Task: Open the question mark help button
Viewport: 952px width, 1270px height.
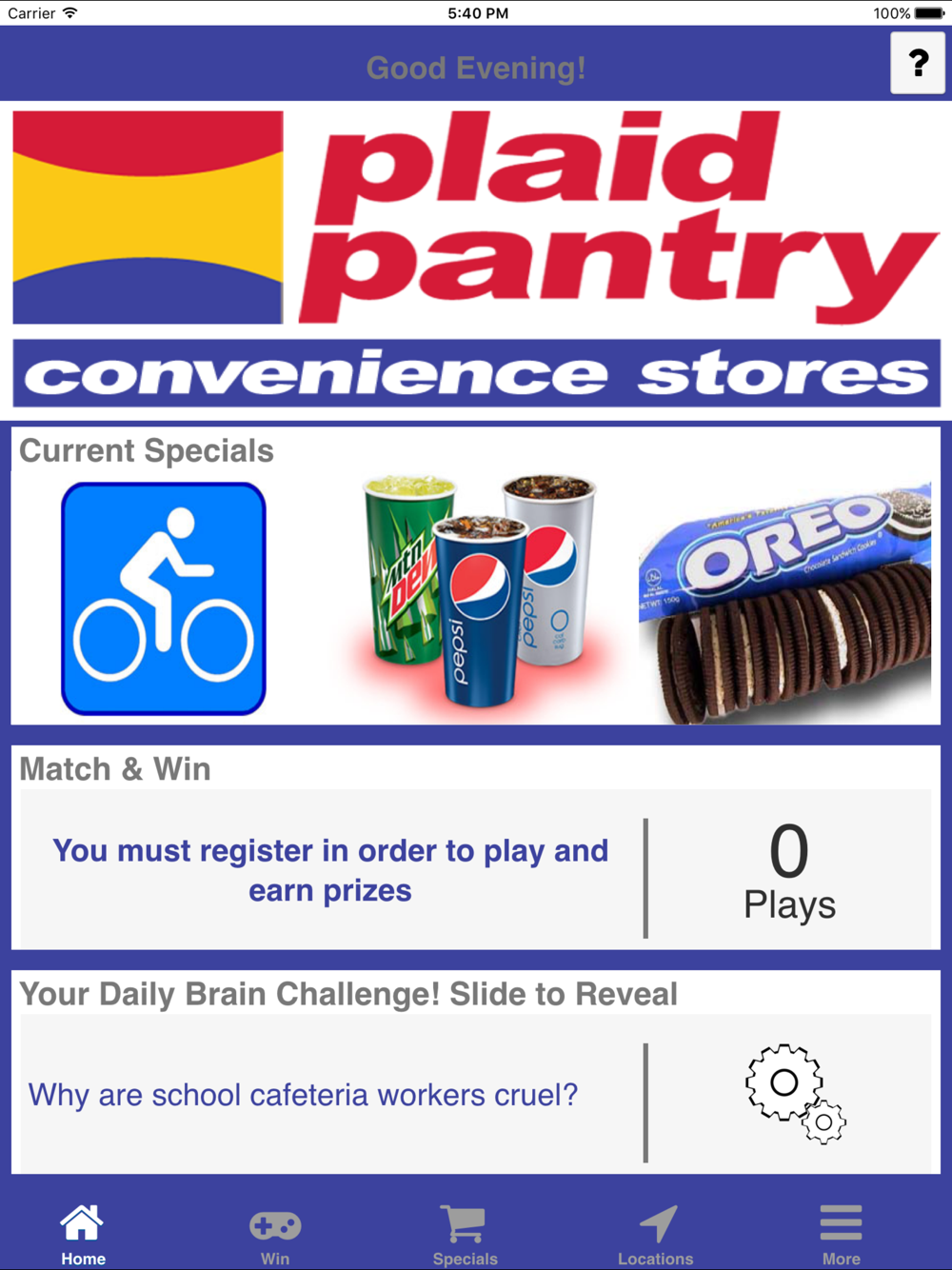Action: pyautogui.click(x=918, y=63)
